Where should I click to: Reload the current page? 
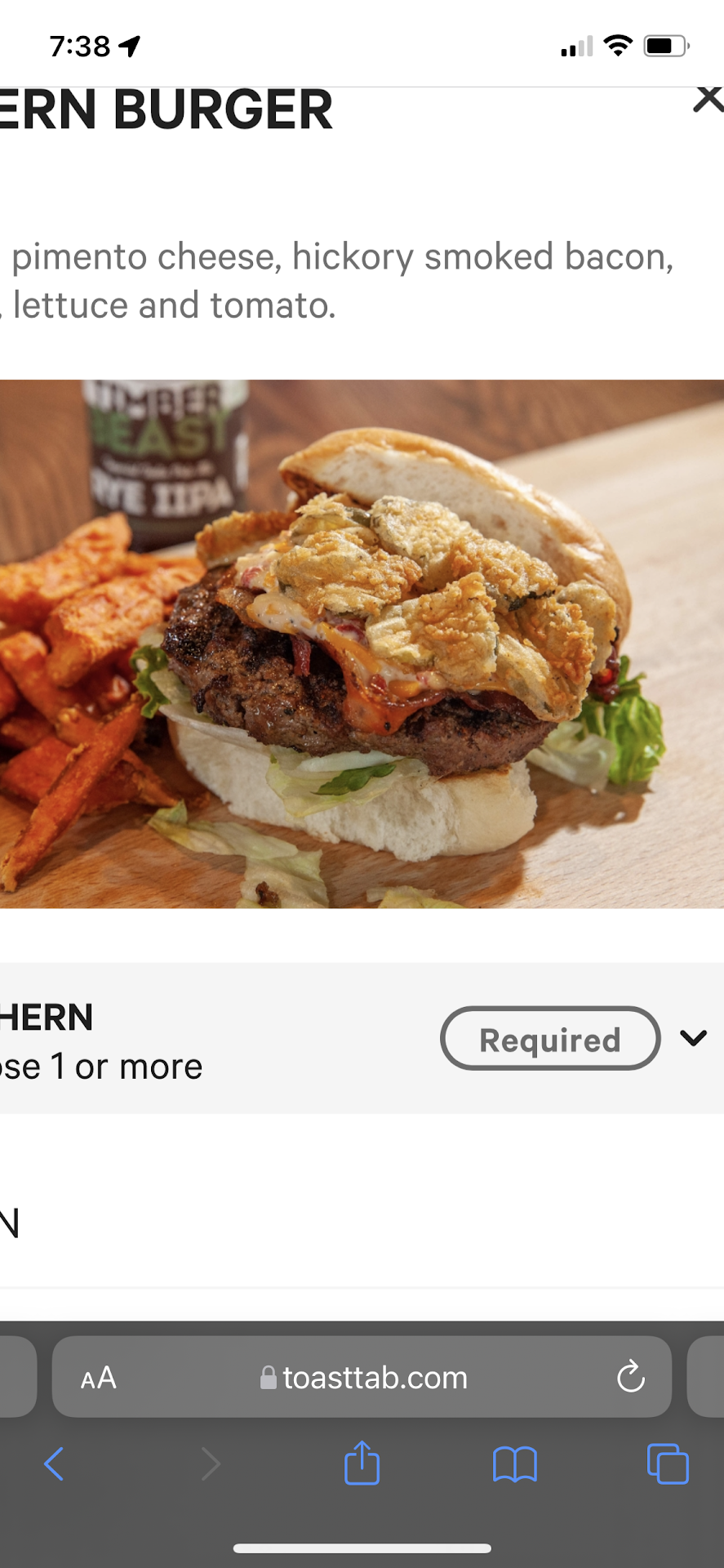click(630, 1378)
